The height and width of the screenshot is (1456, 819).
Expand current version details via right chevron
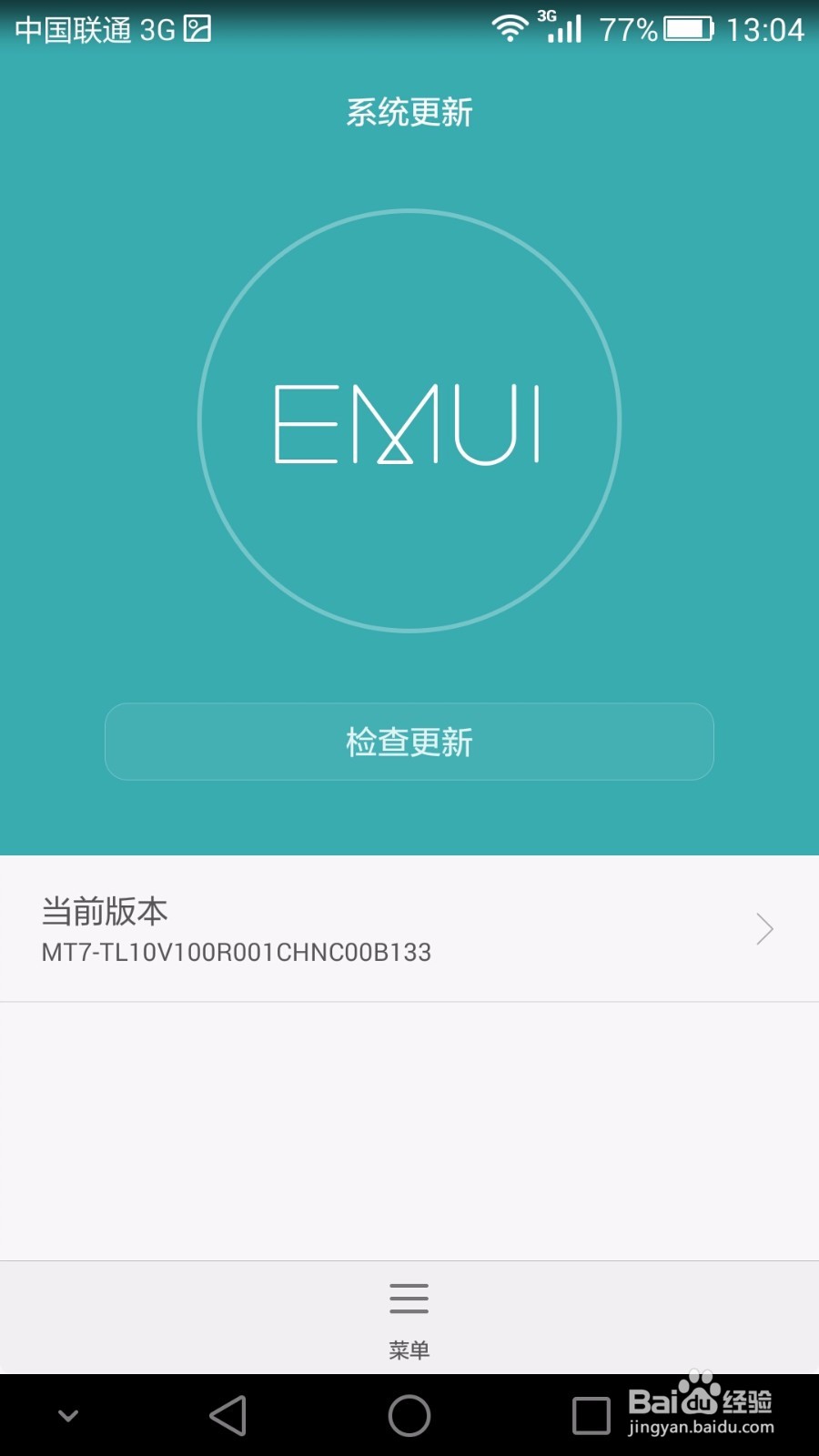pyautogui.click(x=763, y=928)
